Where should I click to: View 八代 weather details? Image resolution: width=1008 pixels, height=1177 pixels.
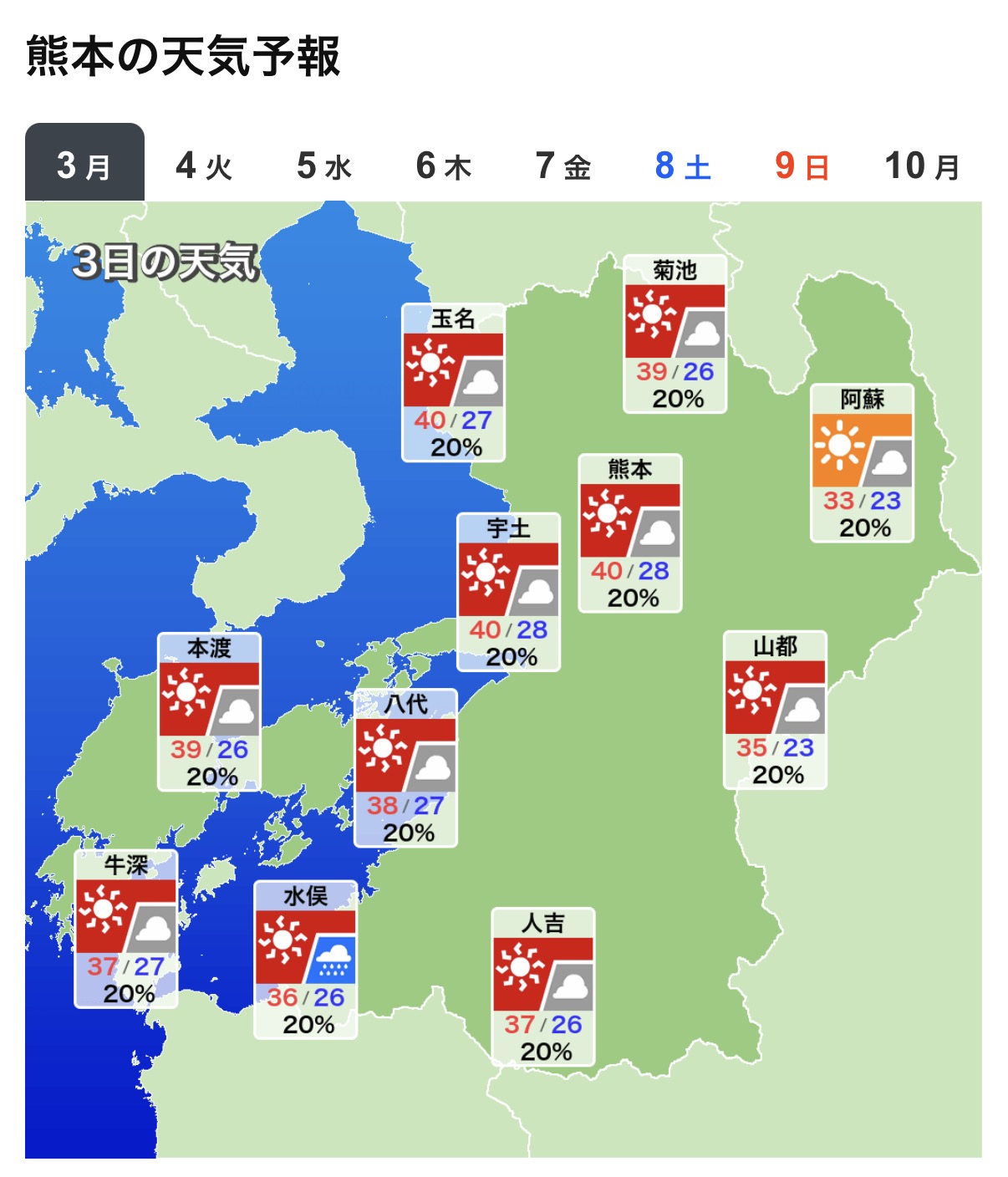405,767
